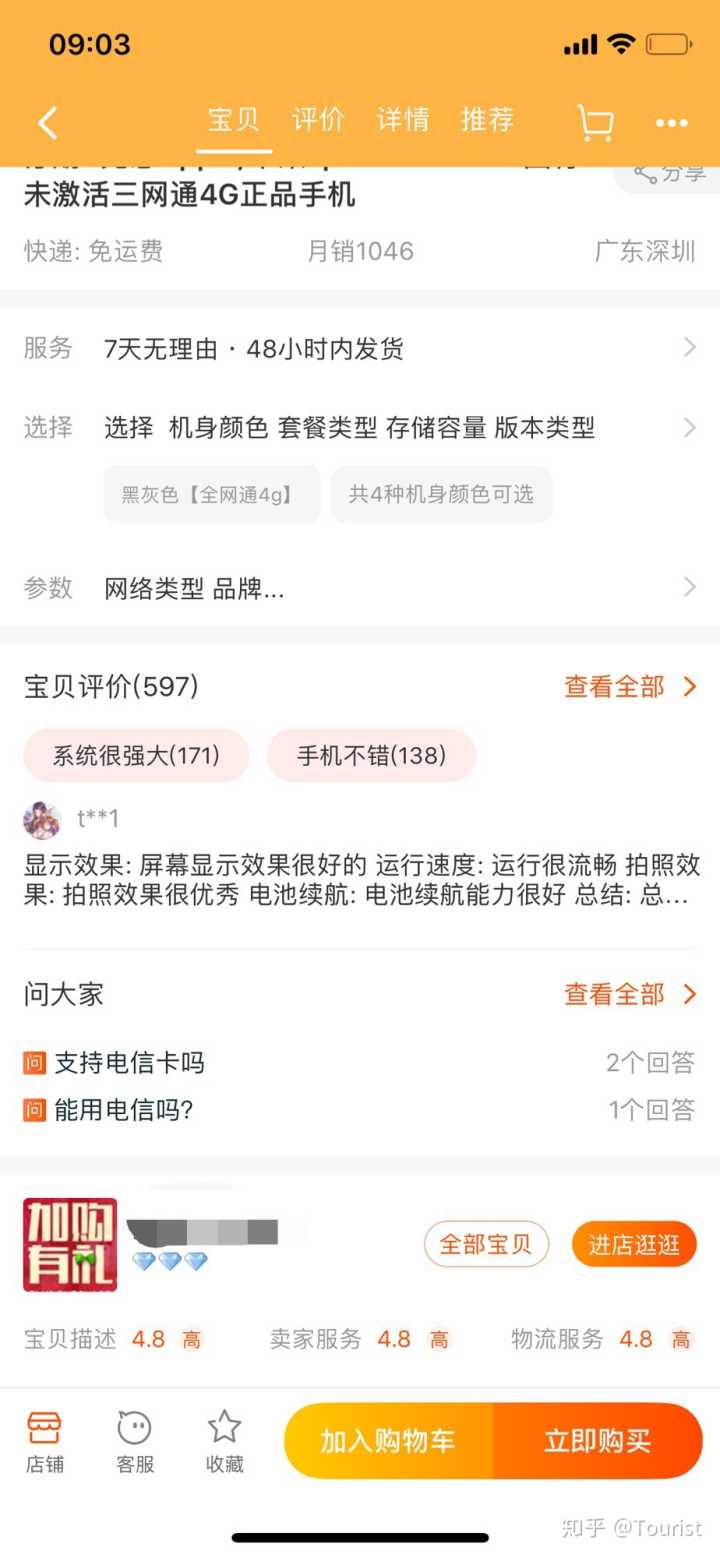
Task: Open the shopping cart icon
Action: tap(595, 123)
